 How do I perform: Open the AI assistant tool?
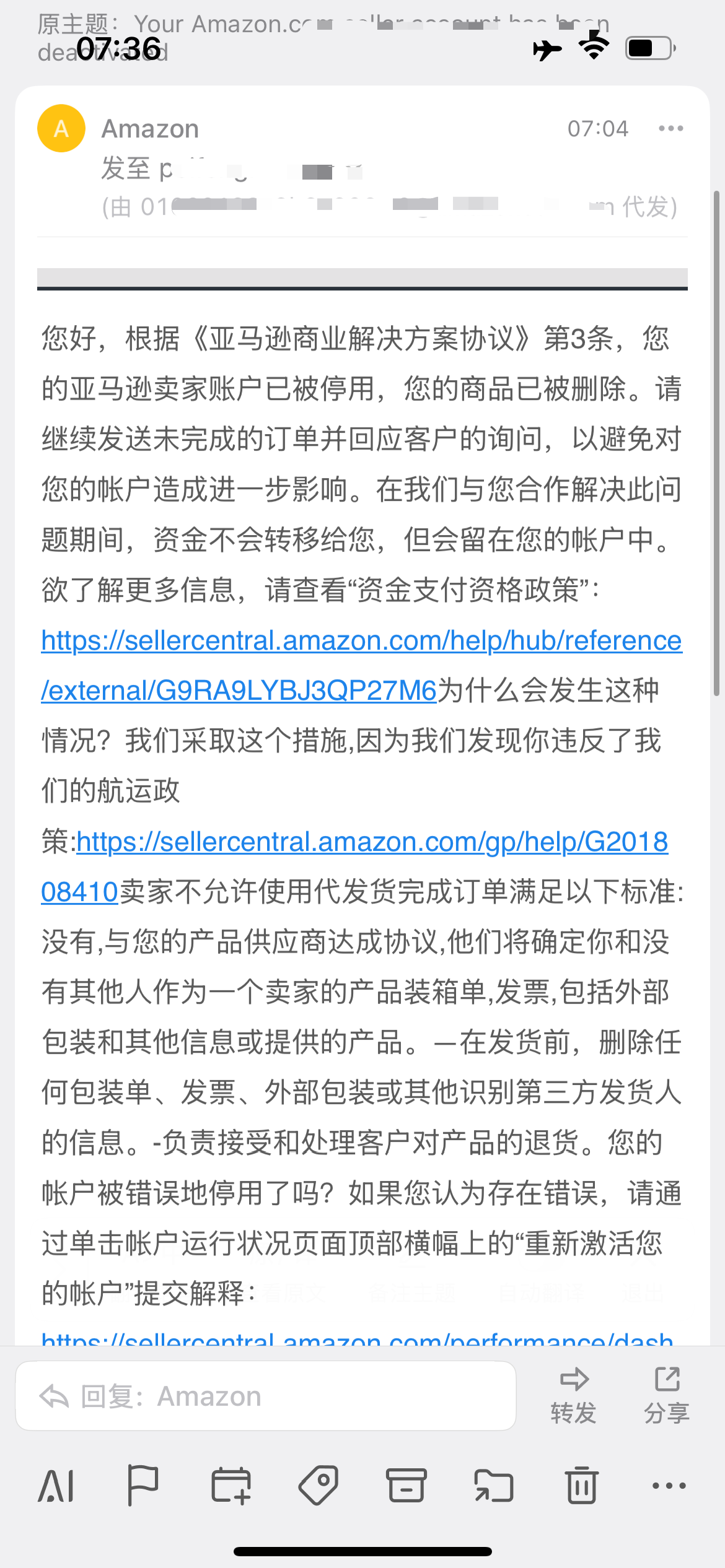(x=57, y=1486)
